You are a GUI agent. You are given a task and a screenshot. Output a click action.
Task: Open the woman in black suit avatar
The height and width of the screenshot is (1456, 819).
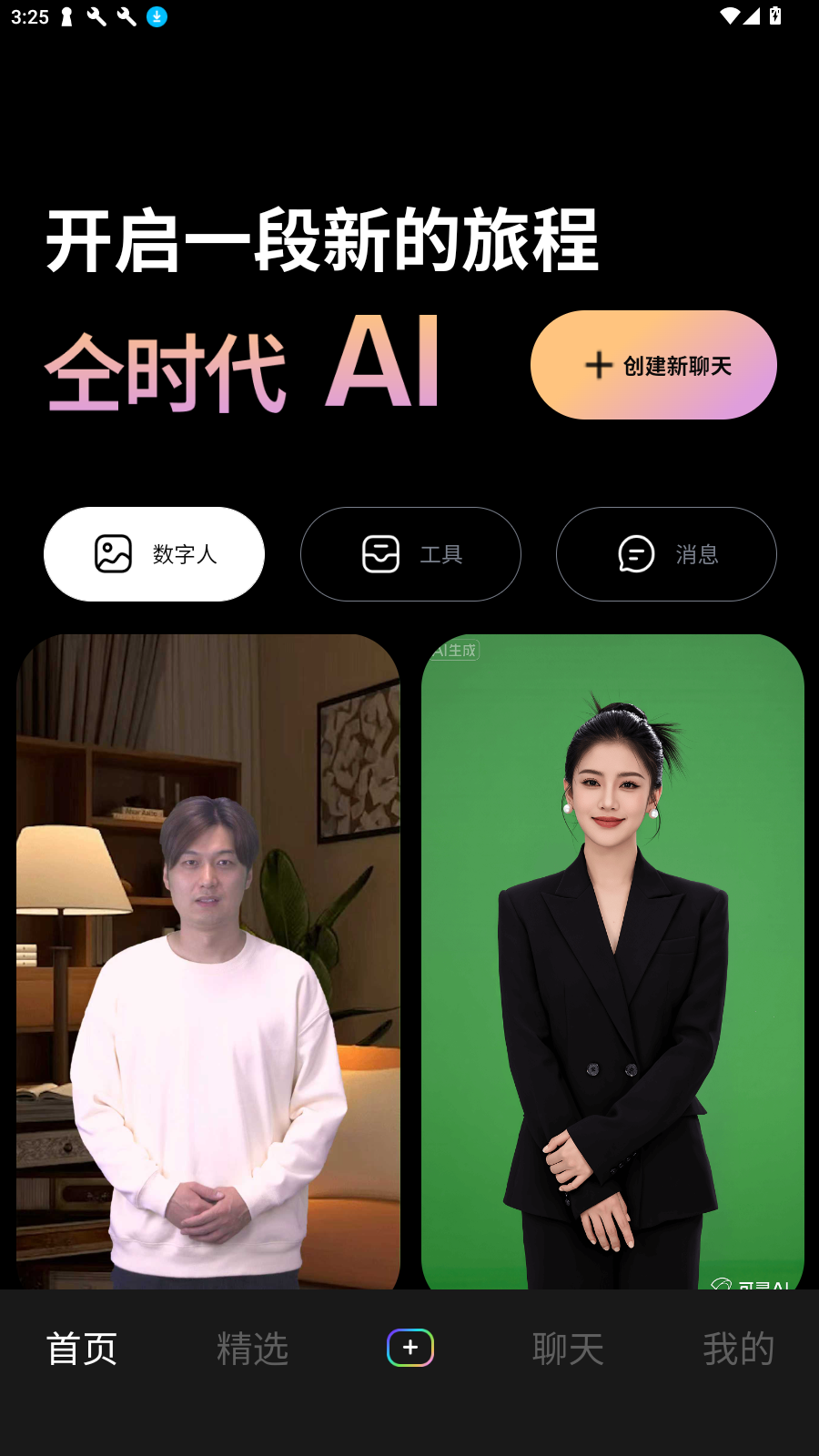pos(612,961)
